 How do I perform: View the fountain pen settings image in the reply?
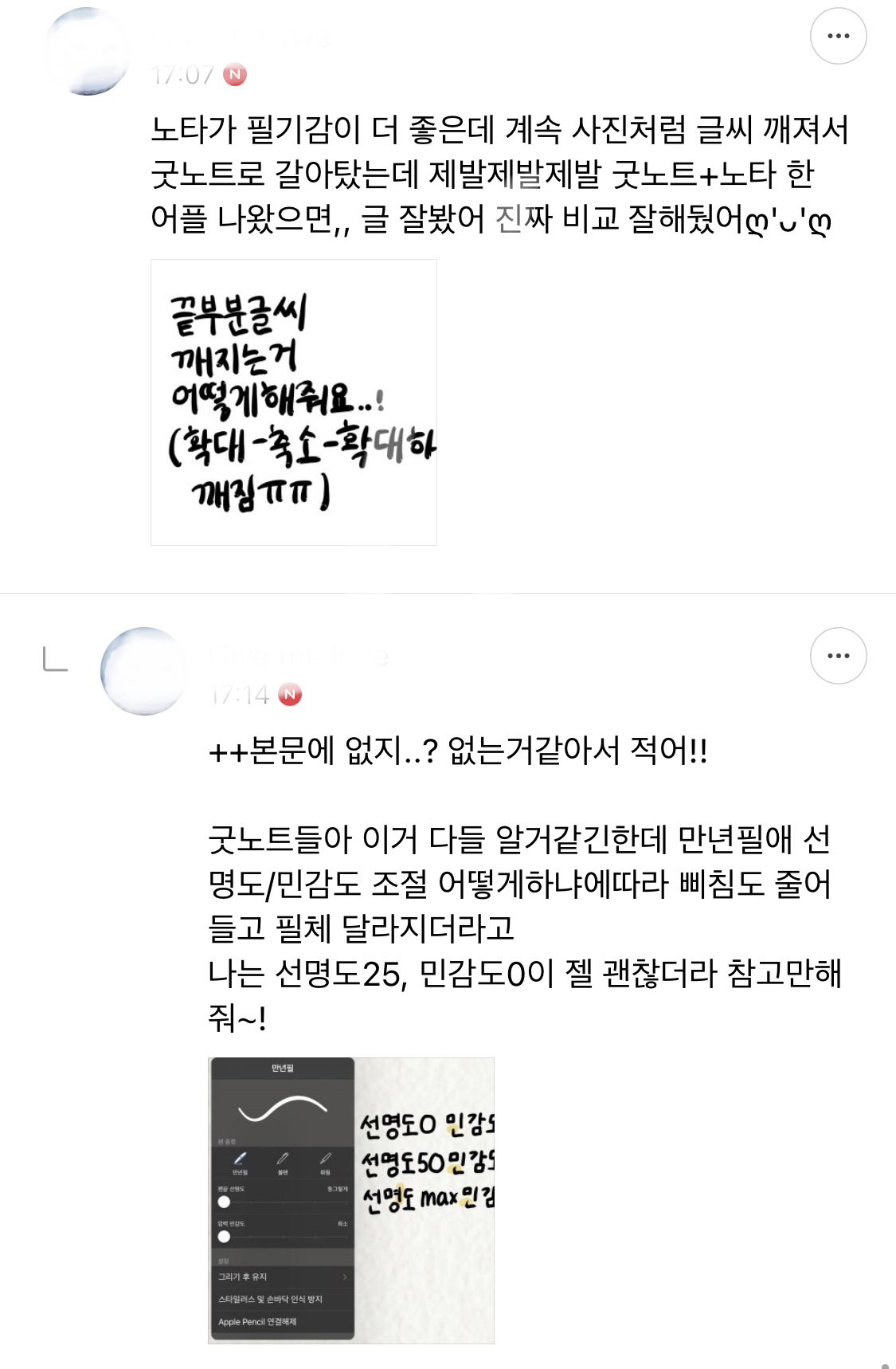351,1200
